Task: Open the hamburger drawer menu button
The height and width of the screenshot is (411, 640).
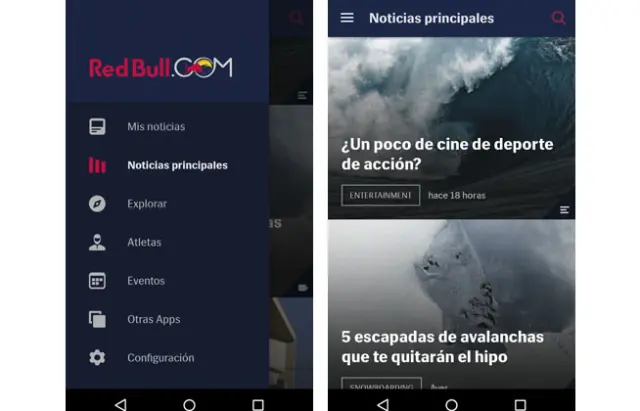Action: (x=347, y=18)
